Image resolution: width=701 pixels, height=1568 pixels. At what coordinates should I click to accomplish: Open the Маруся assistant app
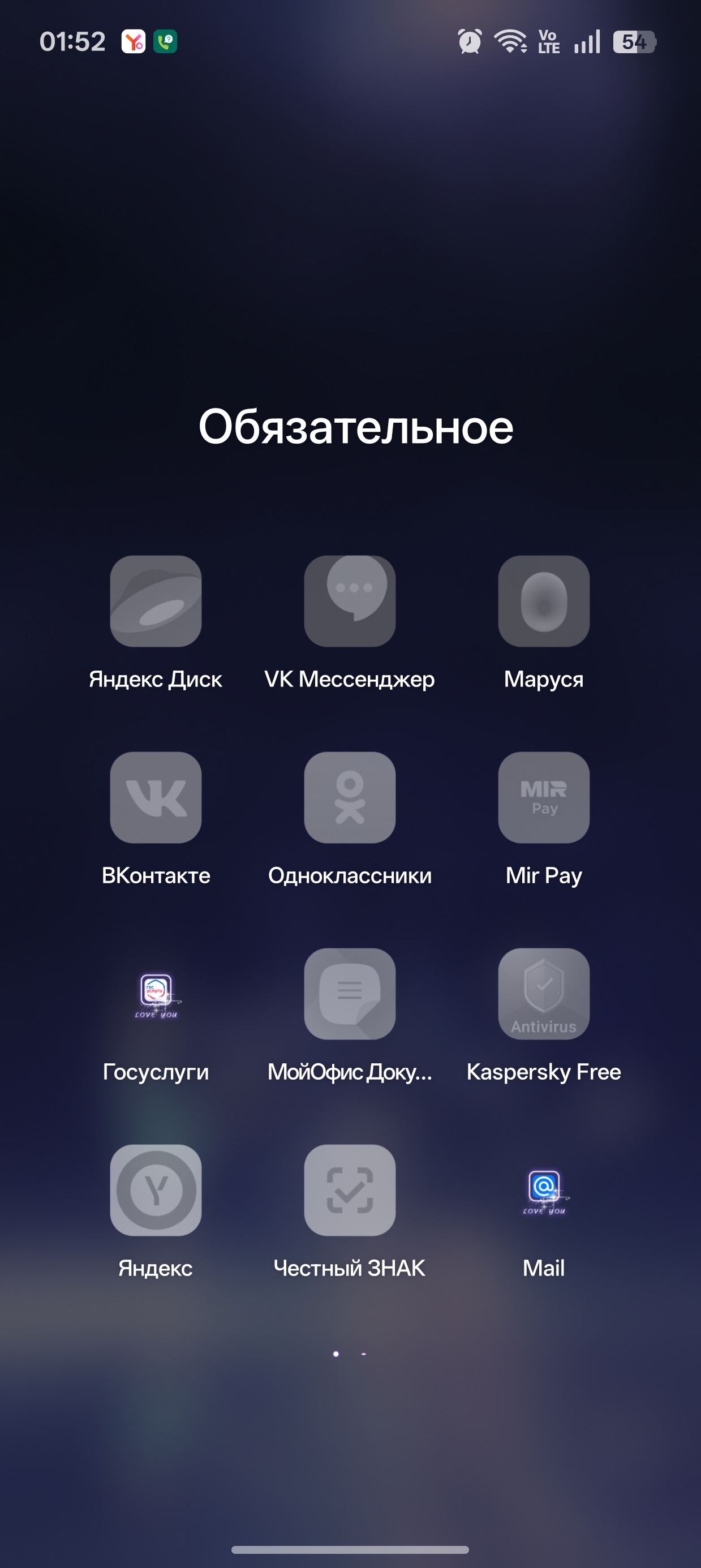543,601
